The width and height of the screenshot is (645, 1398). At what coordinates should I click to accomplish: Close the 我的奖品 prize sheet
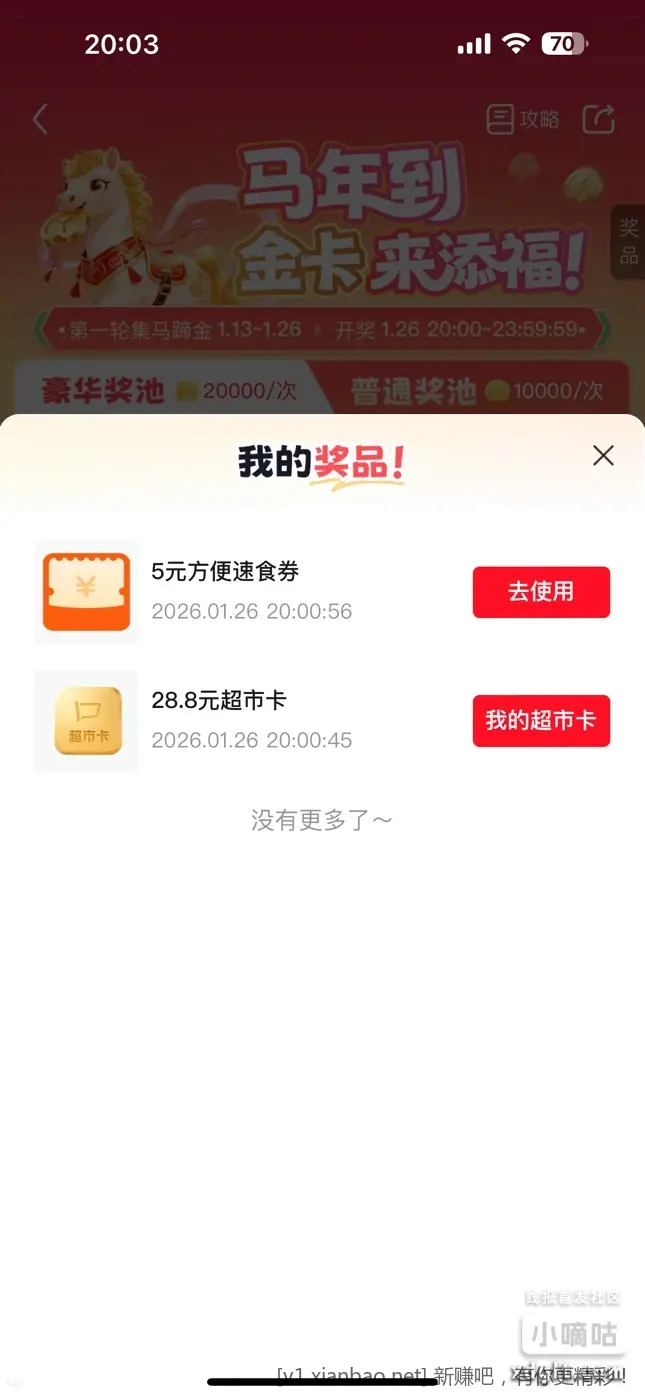603,456
